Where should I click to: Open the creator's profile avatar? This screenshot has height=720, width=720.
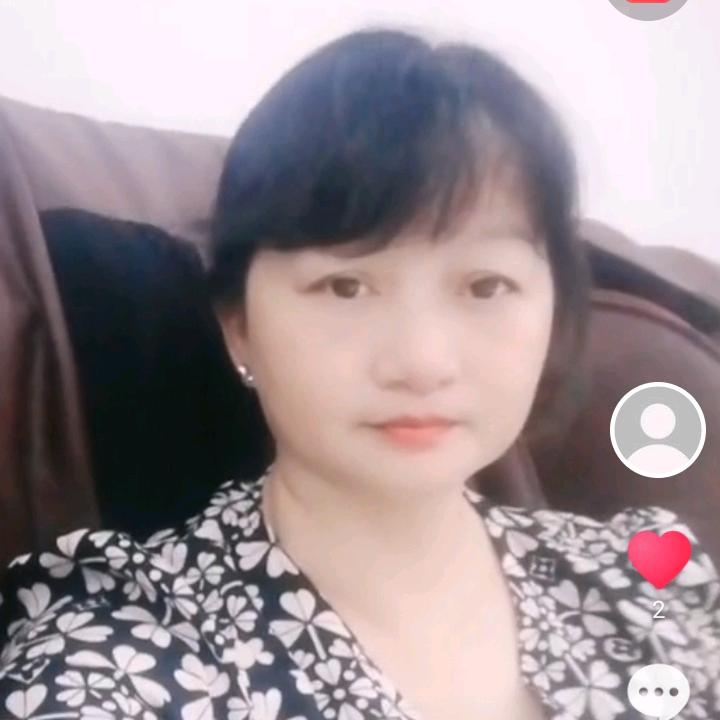(x=658, y=430)
